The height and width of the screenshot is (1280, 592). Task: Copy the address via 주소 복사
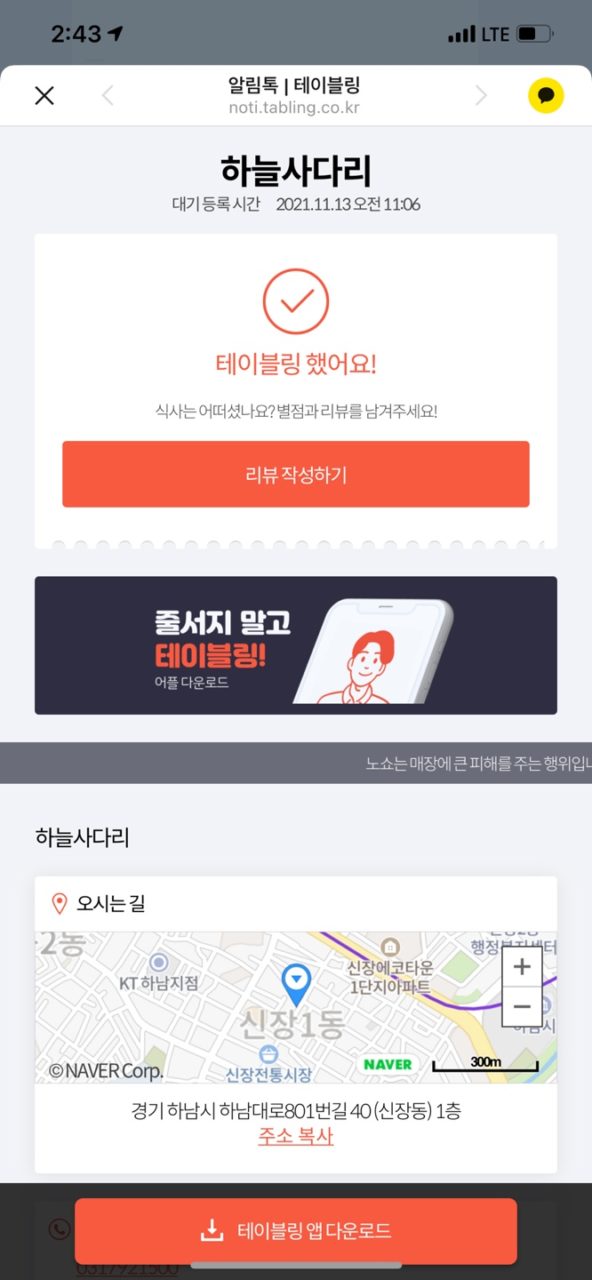(x=296, y=1137)
